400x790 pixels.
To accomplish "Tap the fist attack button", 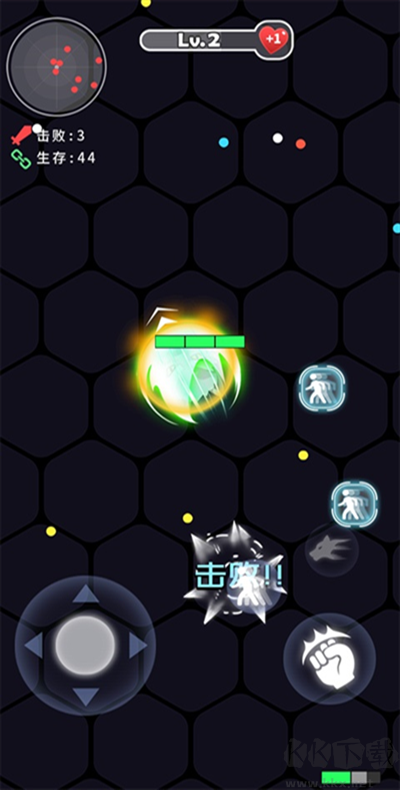I will pos(329,658).
